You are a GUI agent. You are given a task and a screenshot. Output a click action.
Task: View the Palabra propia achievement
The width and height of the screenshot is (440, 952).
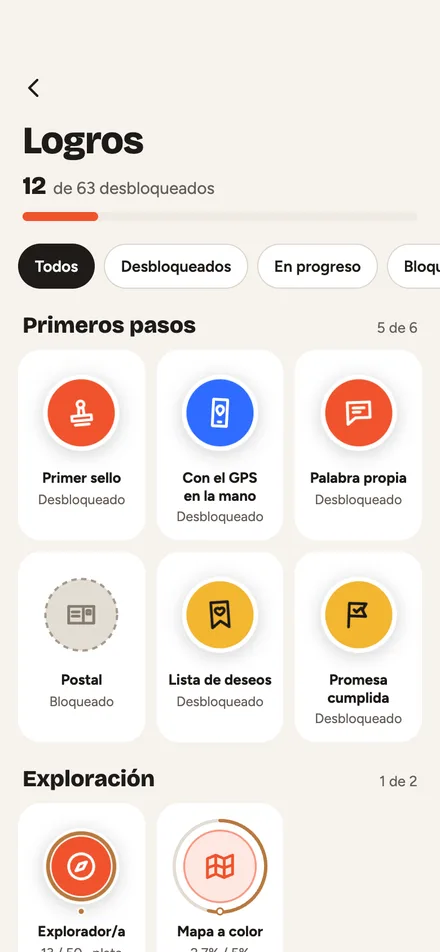(x=358, y=445)
